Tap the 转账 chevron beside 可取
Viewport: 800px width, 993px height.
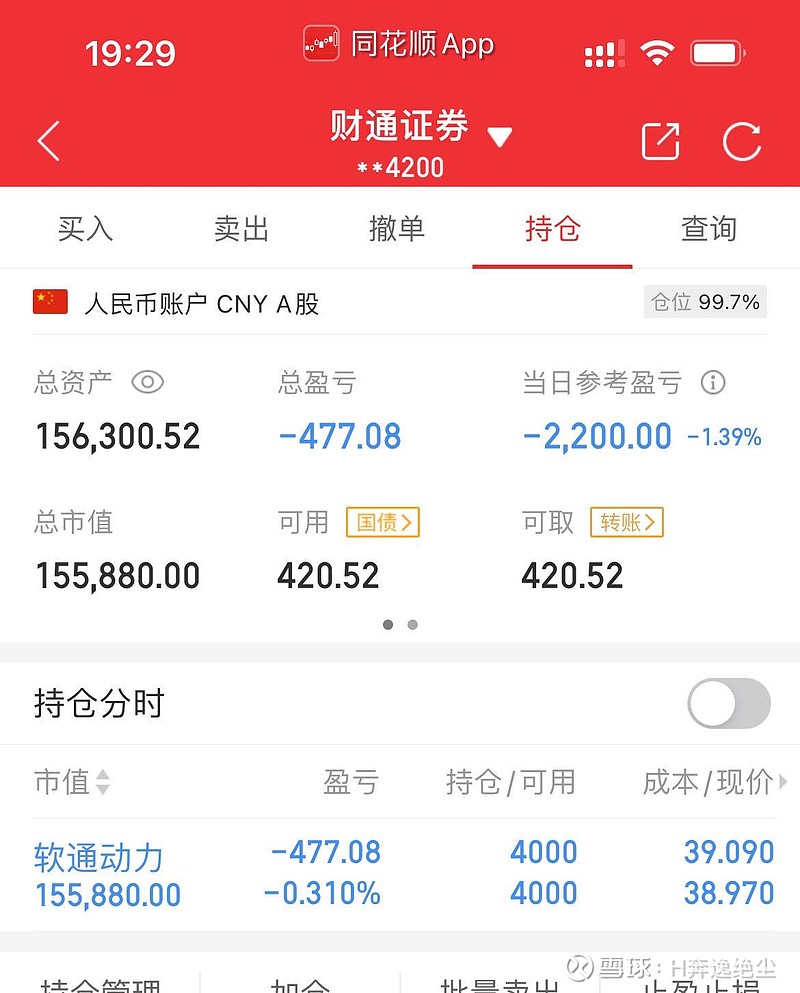click(x=627, y=522)
